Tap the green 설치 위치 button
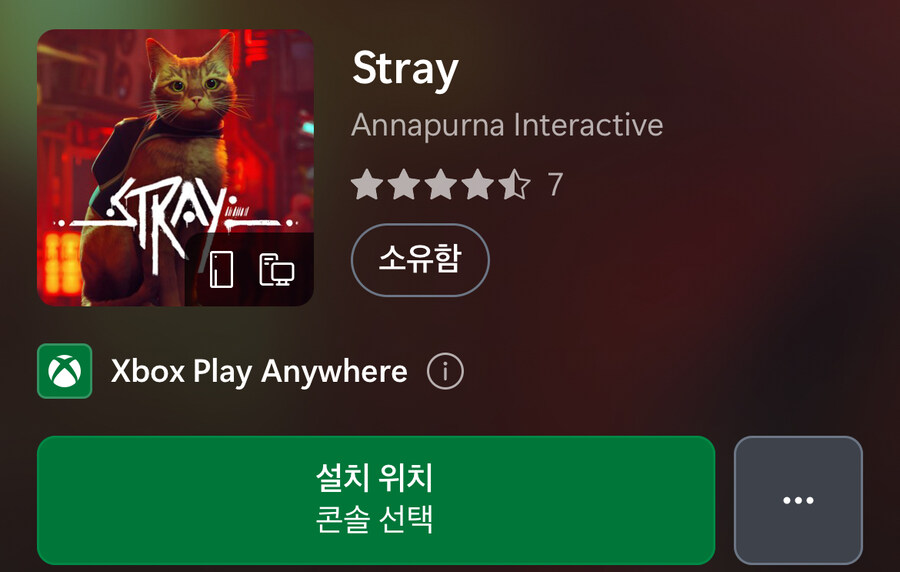Viewport: 900px width, 572px height. [x=376, y=500]
